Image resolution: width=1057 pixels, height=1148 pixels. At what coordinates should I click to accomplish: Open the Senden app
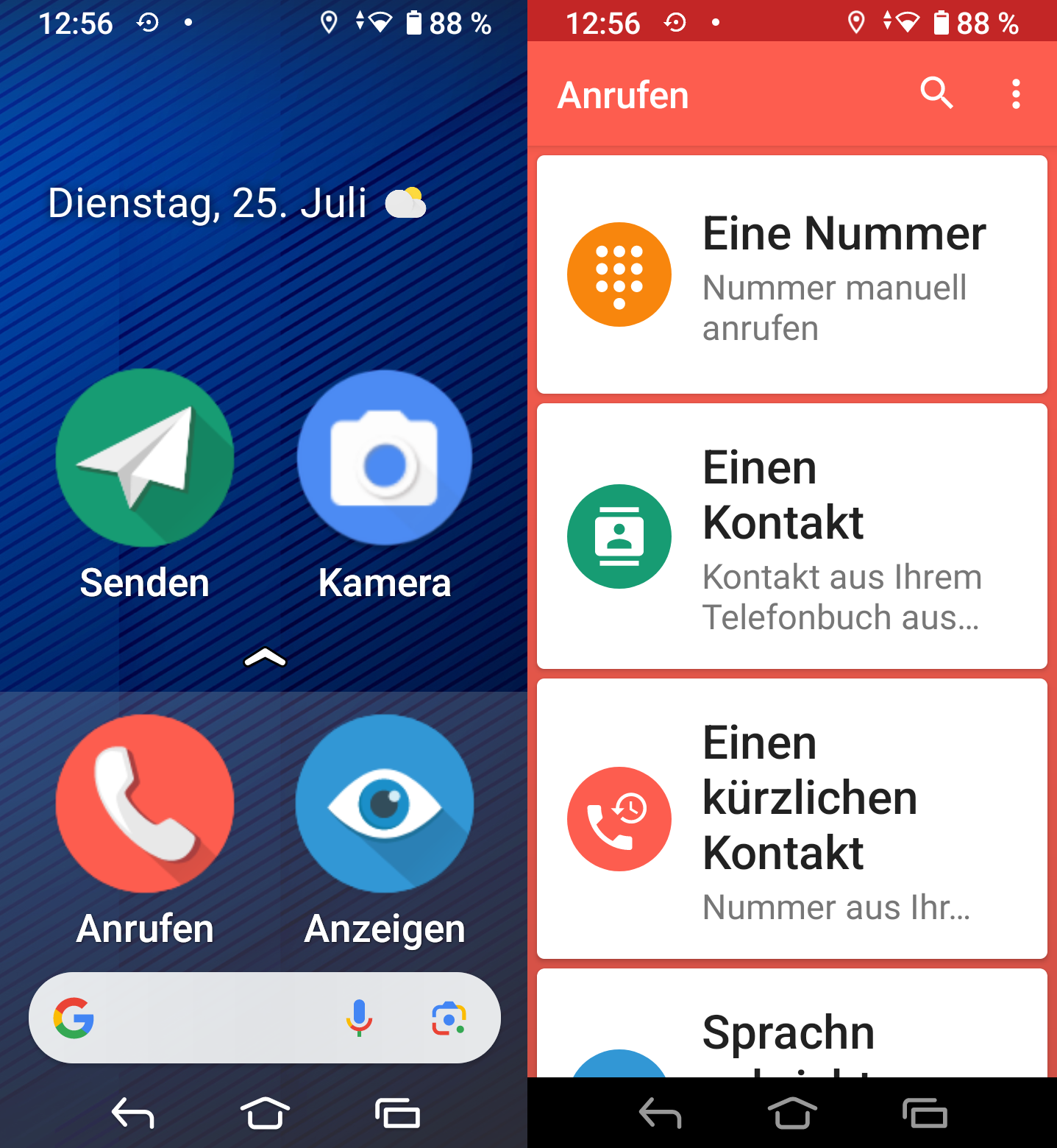(145, 458)
